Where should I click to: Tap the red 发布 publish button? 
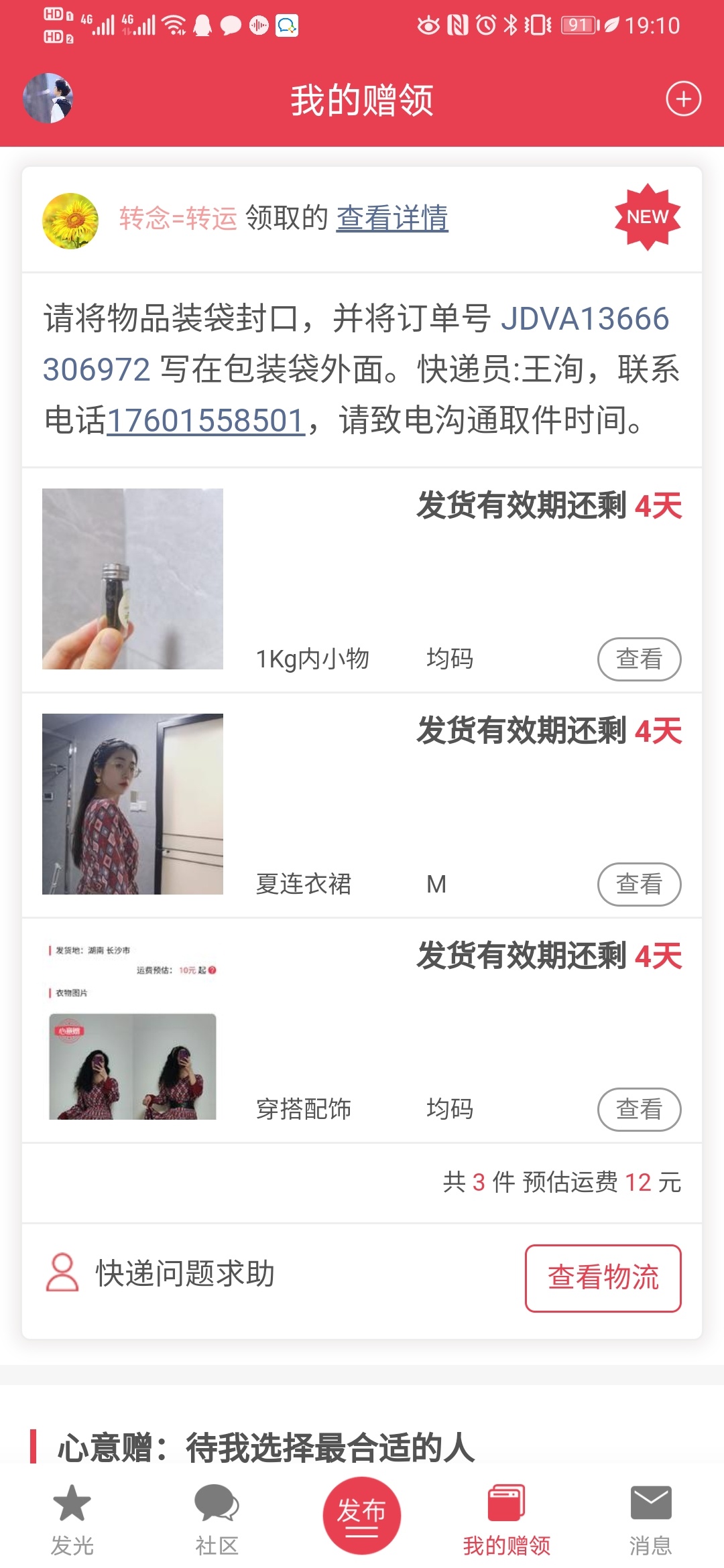[x=362, y=1514]
